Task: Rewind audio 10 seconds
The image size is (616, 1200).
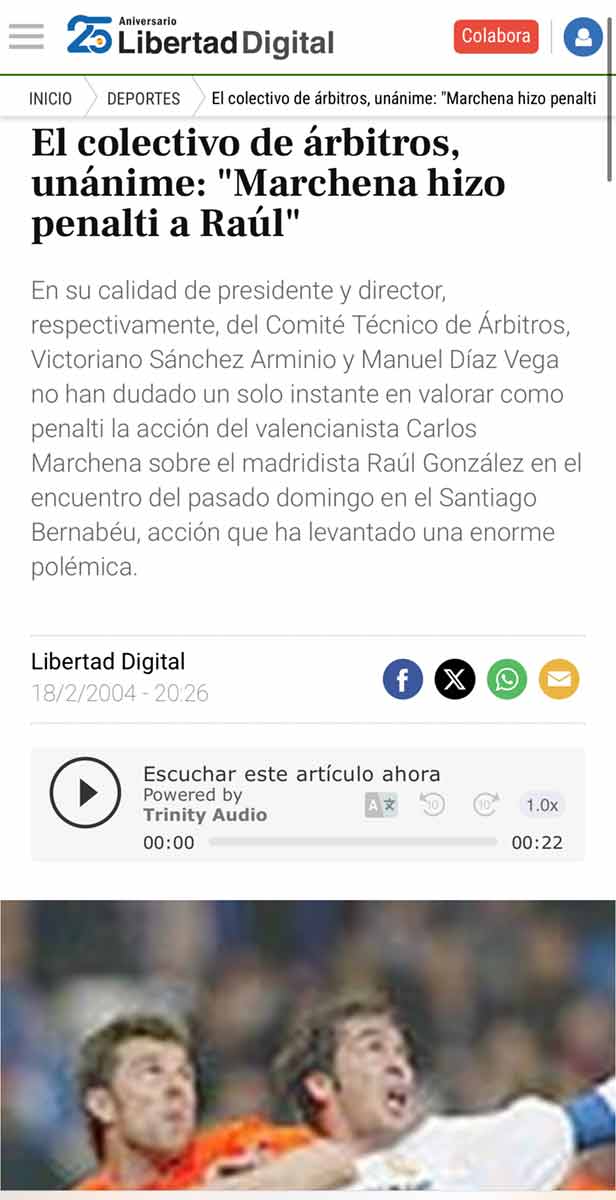Action: pyautogui.click(x=432, y=805)
